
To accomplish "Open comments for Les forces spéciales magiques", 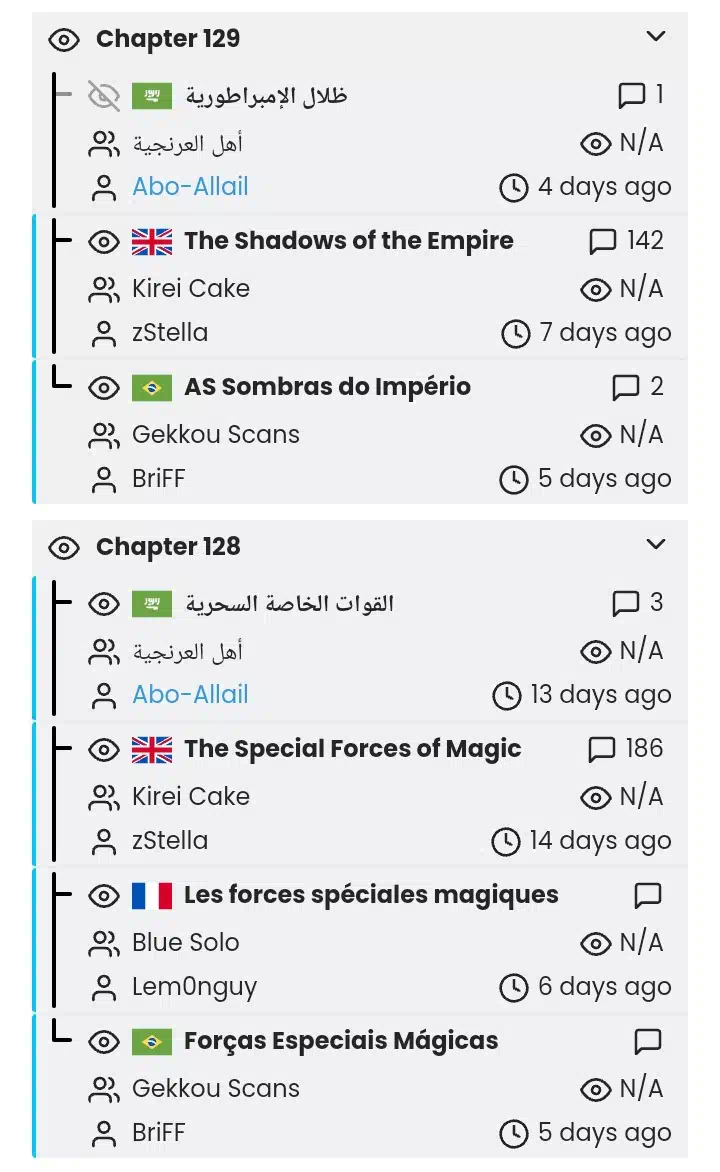I will [x=647, y=895].
